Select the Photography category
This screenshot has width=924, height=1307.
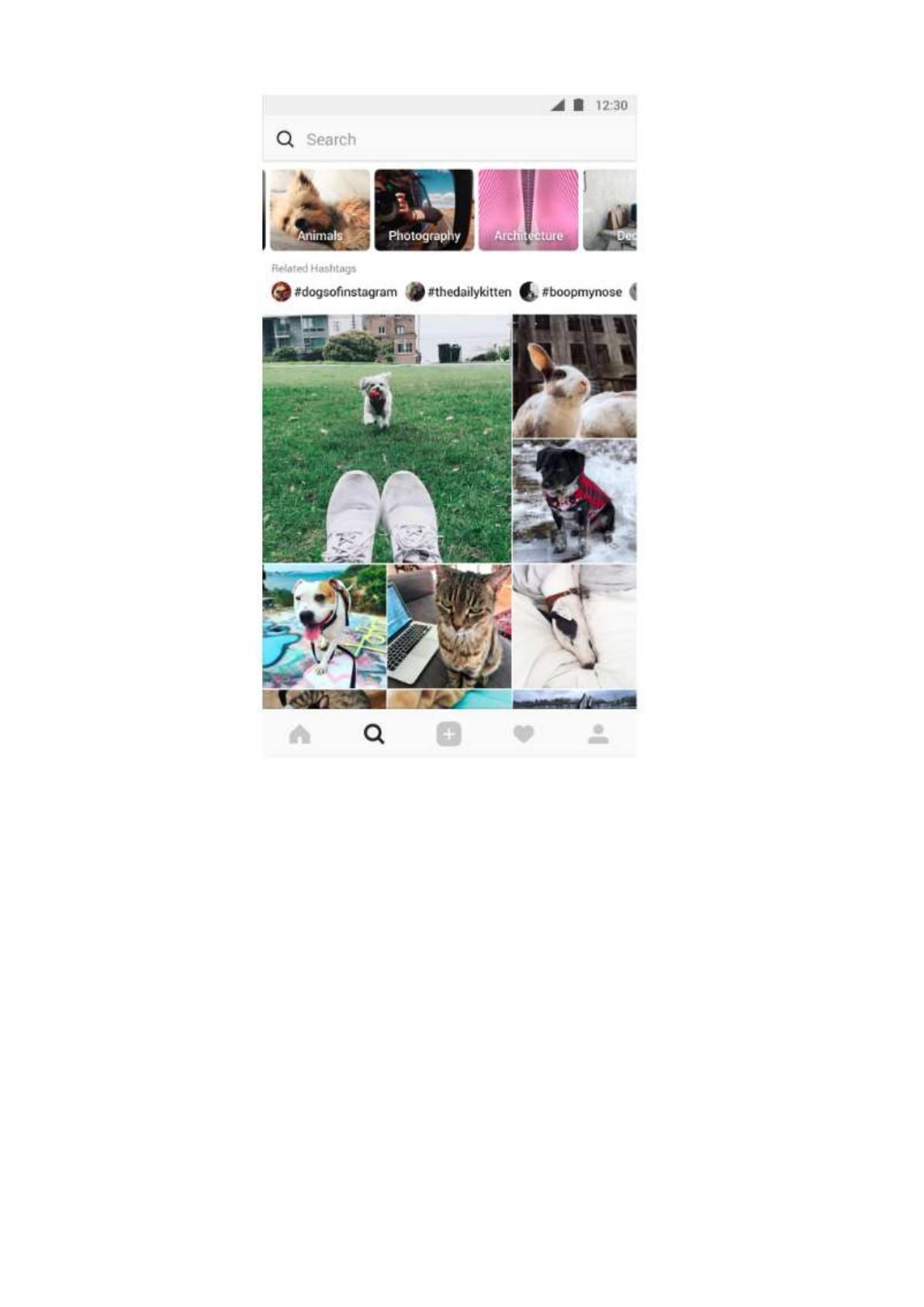tap(424, 210)
